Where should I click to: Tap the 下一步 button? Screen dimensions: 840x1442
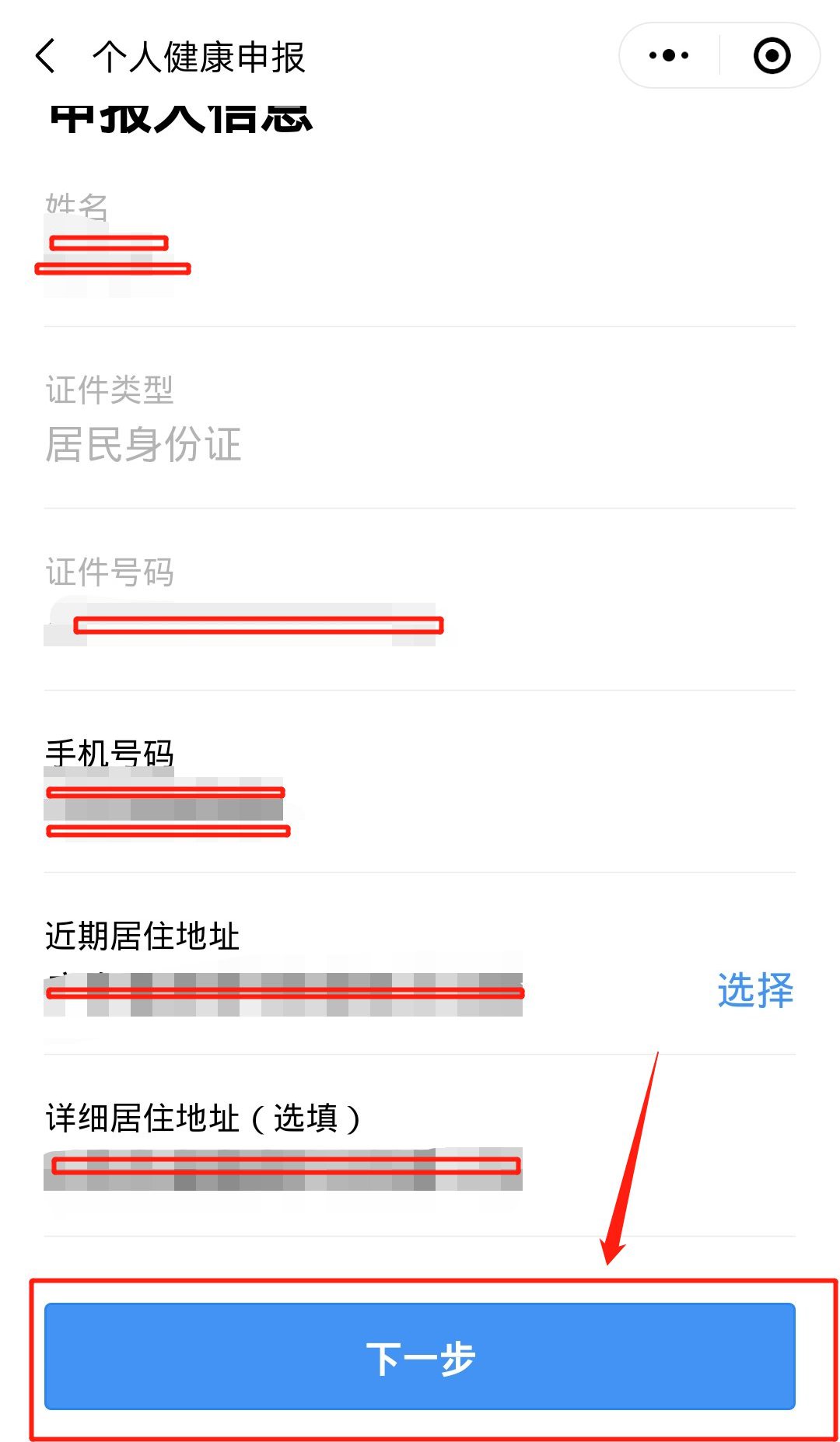point(420,1356)
